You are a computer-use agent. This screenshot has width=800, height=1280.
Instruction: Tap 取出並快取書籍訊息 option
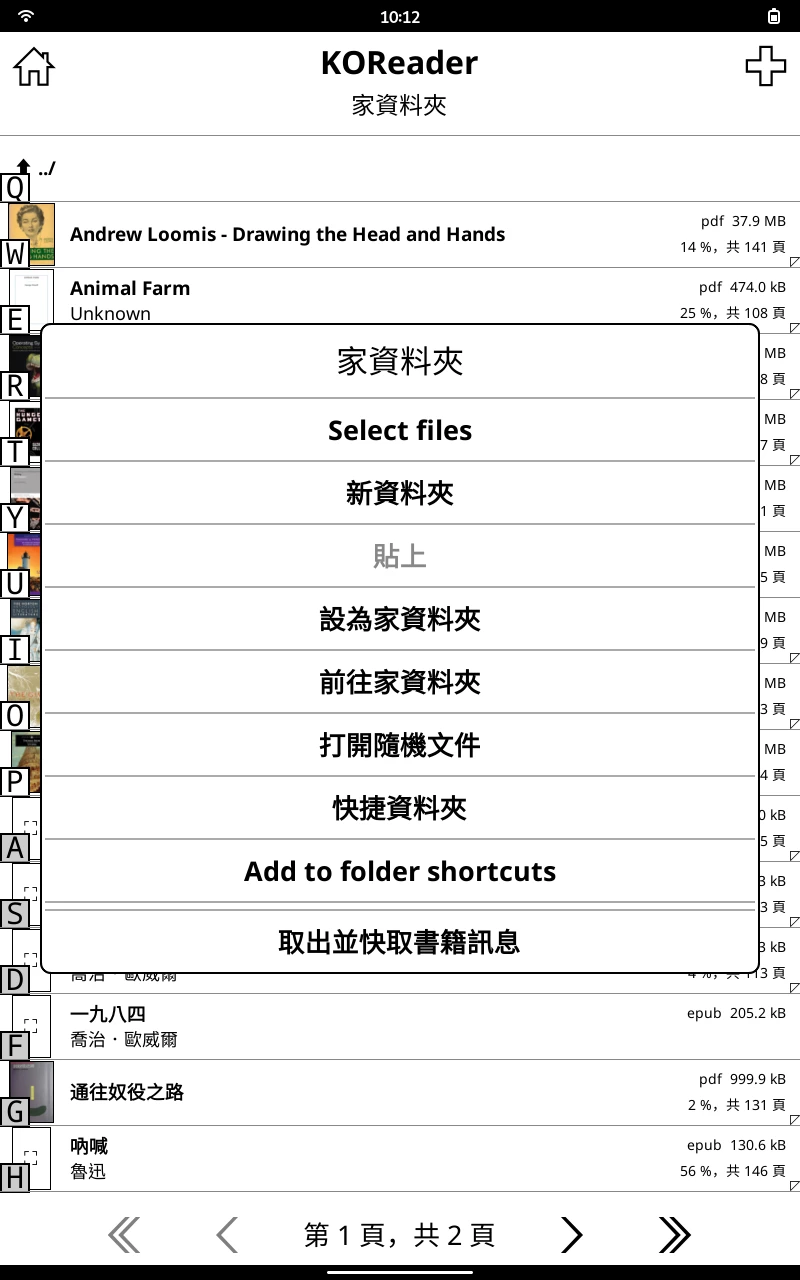pyautogui.click(x=400, y=942)
